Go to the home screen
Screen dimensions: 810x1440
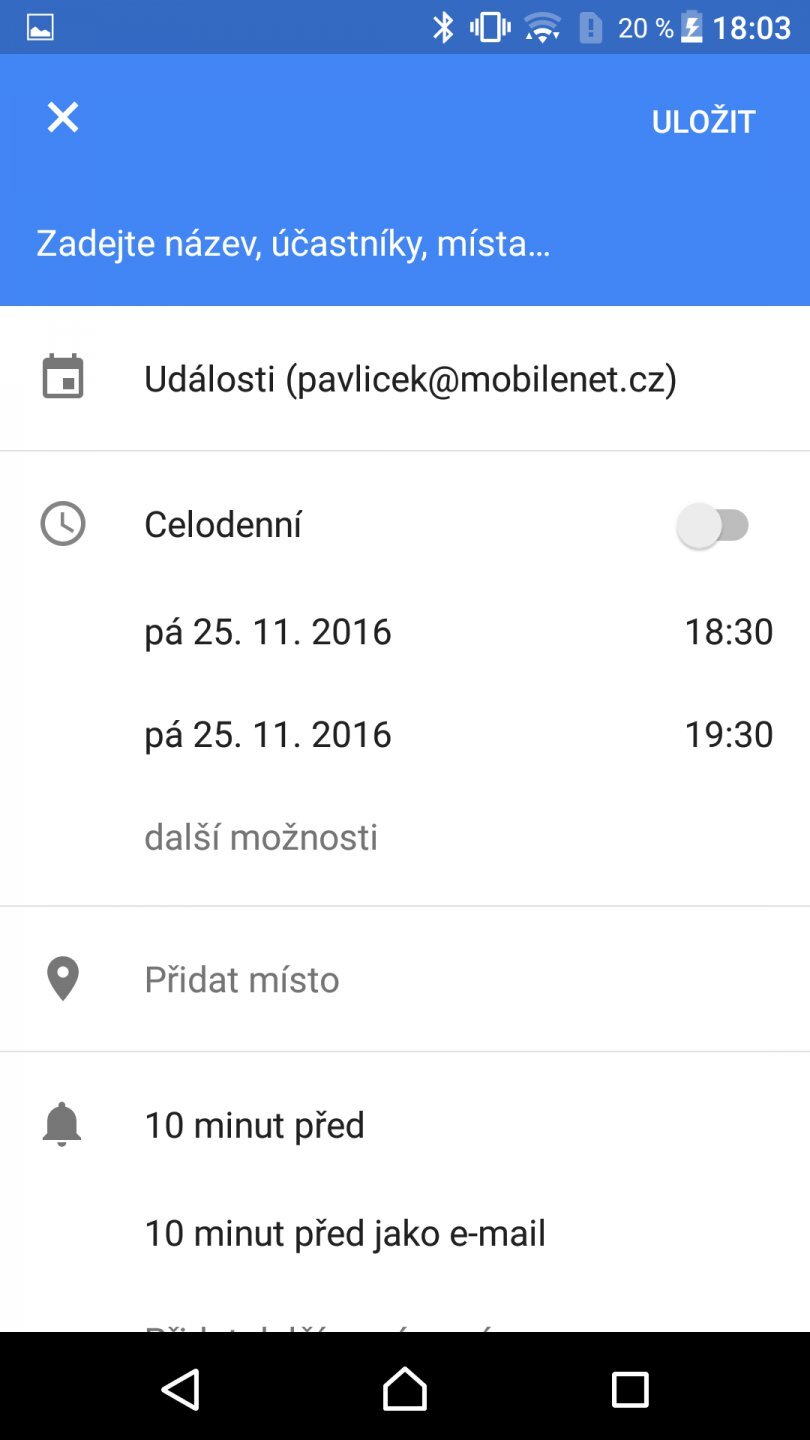click(405, 1389)
